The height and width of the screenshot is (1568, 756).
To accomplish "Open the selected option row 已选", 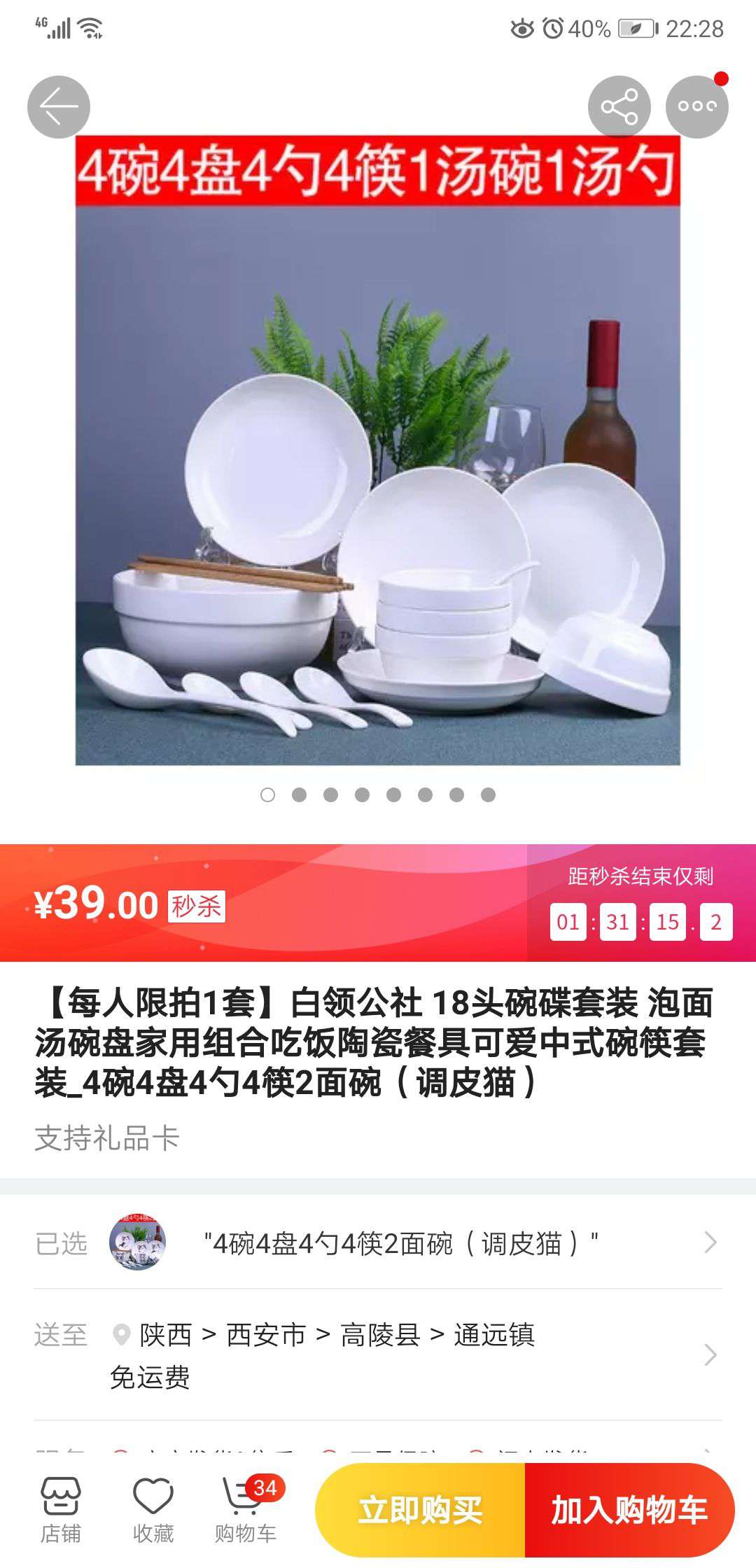I will tap(378, 1242).
